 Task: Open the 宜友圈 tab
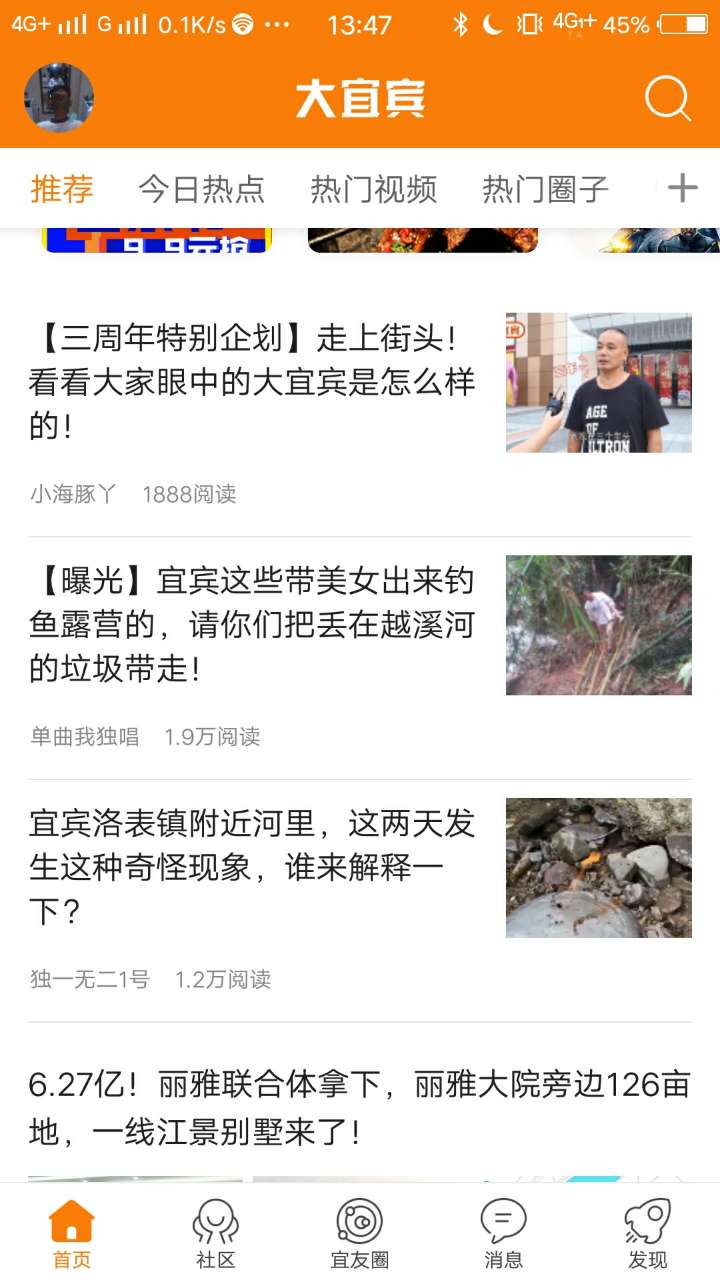pyautogui.click(x=359, y=1233)
